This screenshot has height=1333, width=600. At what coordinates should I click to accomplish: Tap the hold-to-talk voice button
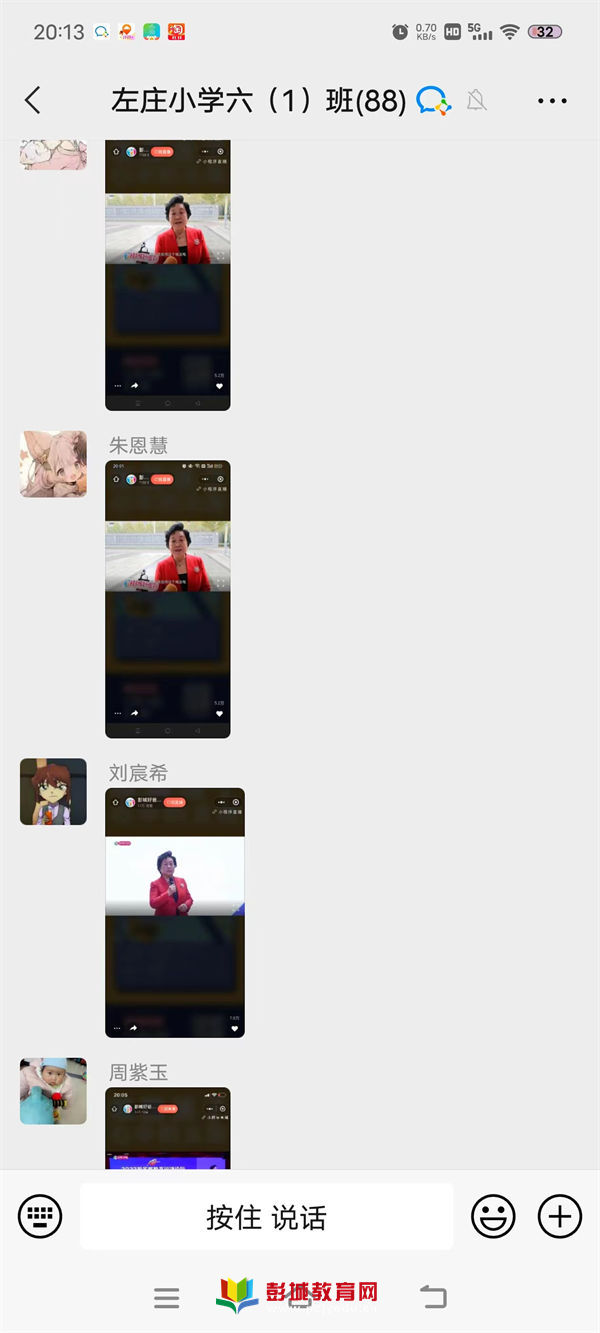266,1217
